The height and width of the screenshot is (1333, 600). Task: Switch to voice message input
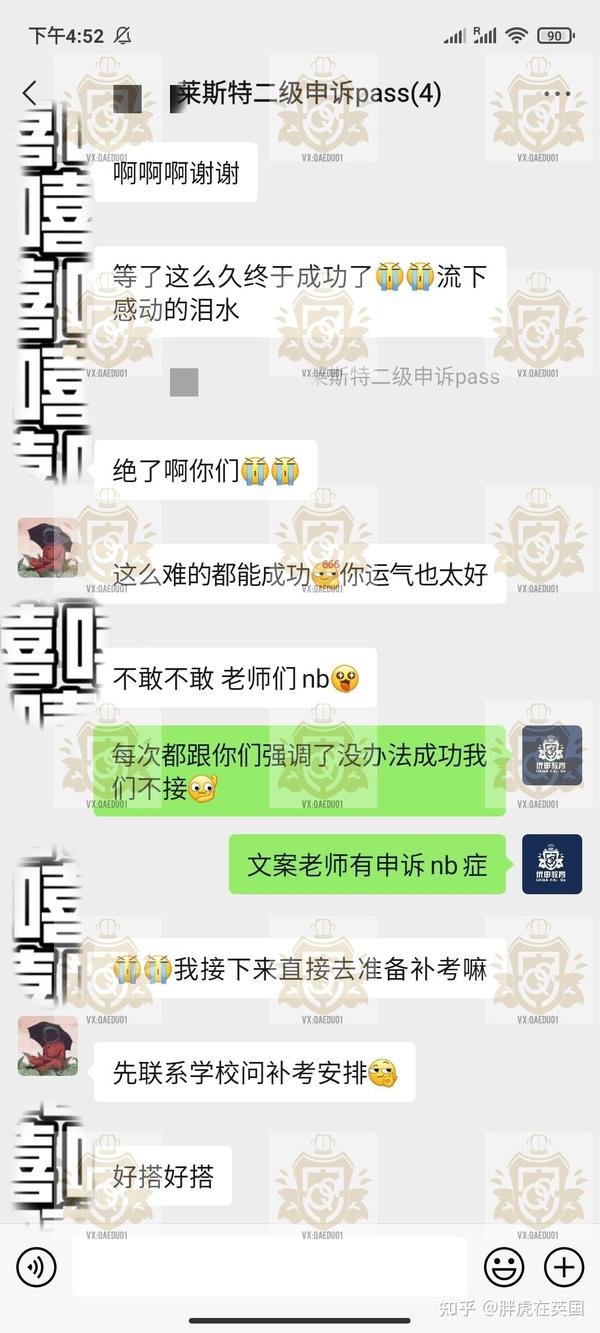(36, 1268)
